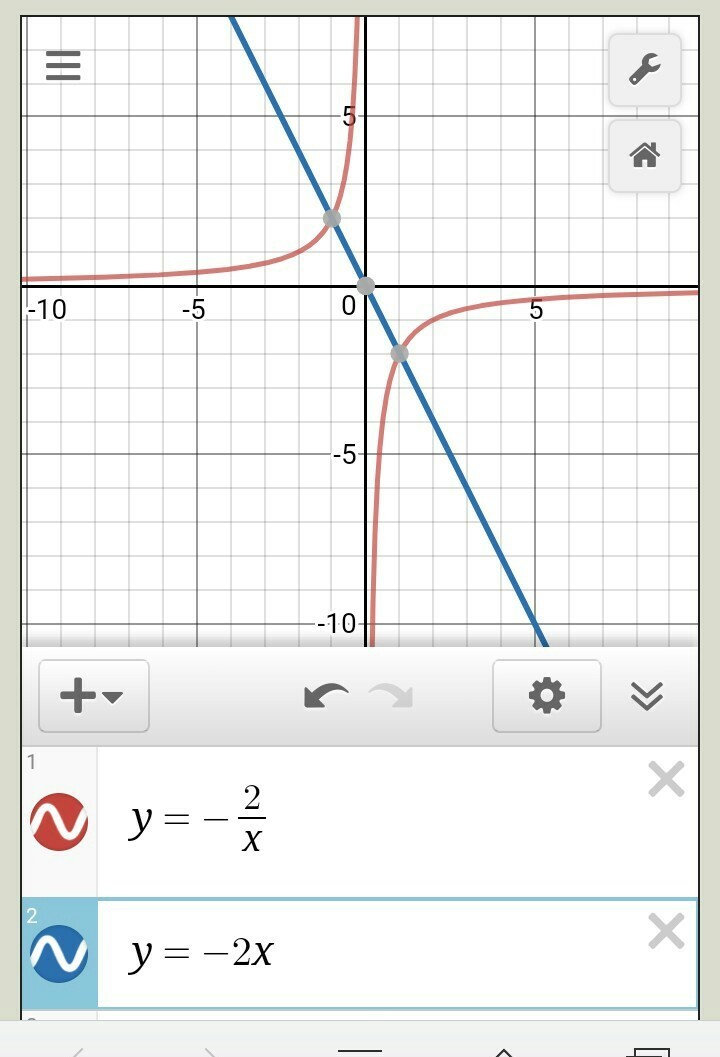Screen dimensions: 720x1057
Task: Select the origin intersection point on graph
Action: (x=366, y=286)
